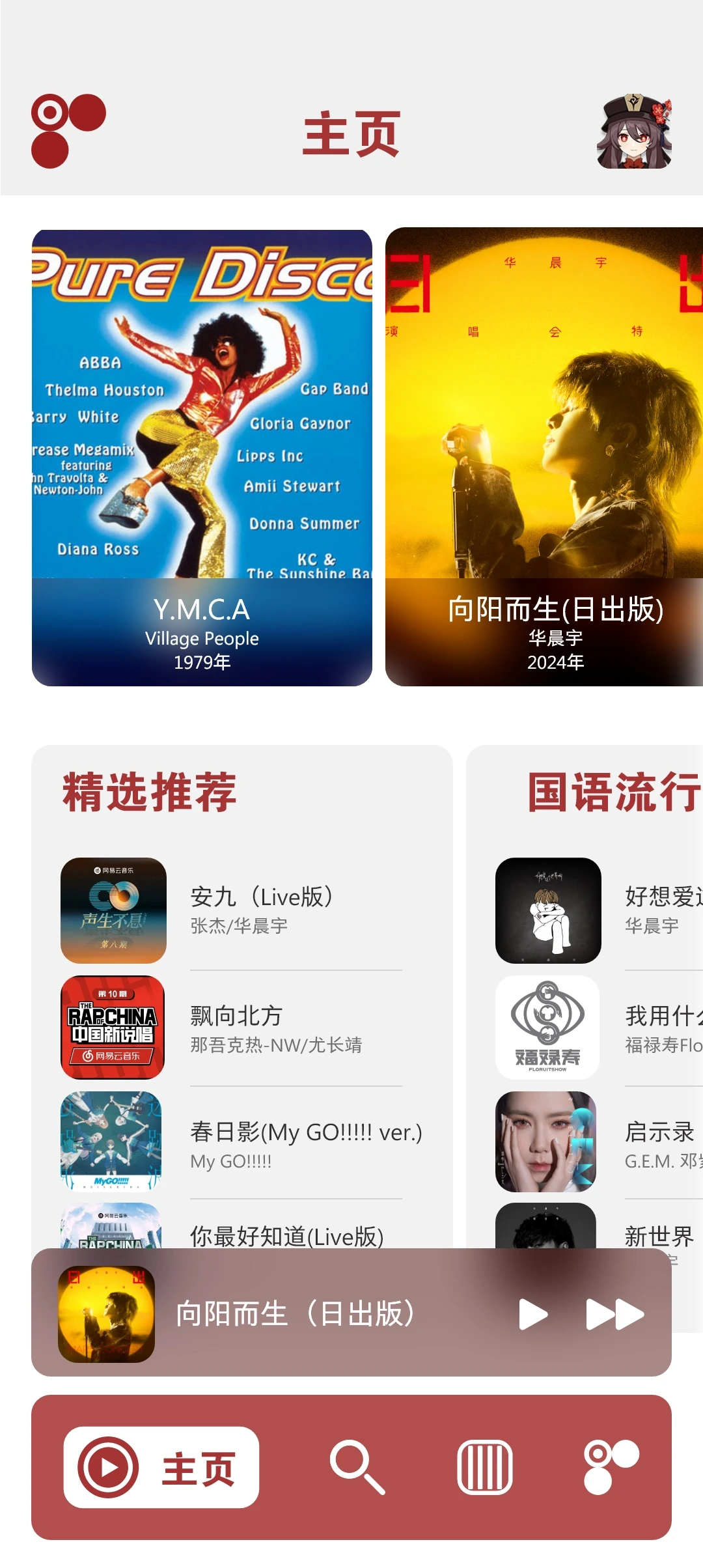Open the 向阳而生(日出版) featured card

click(544, 457)
